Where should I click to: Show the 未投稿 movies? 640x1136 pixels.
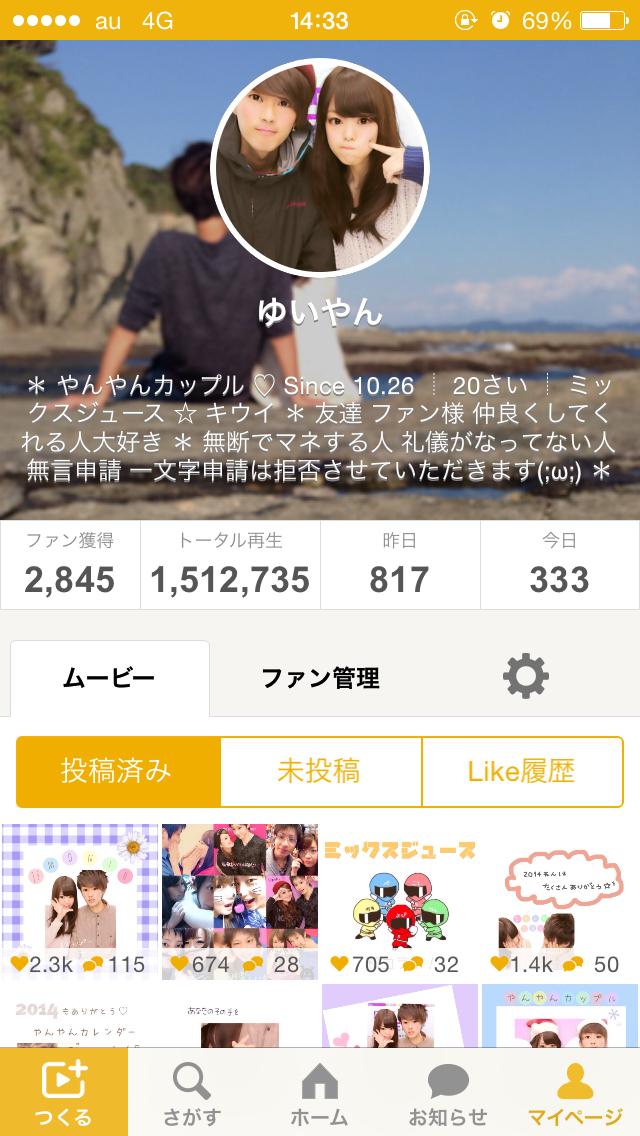click(x=320, y=771)
